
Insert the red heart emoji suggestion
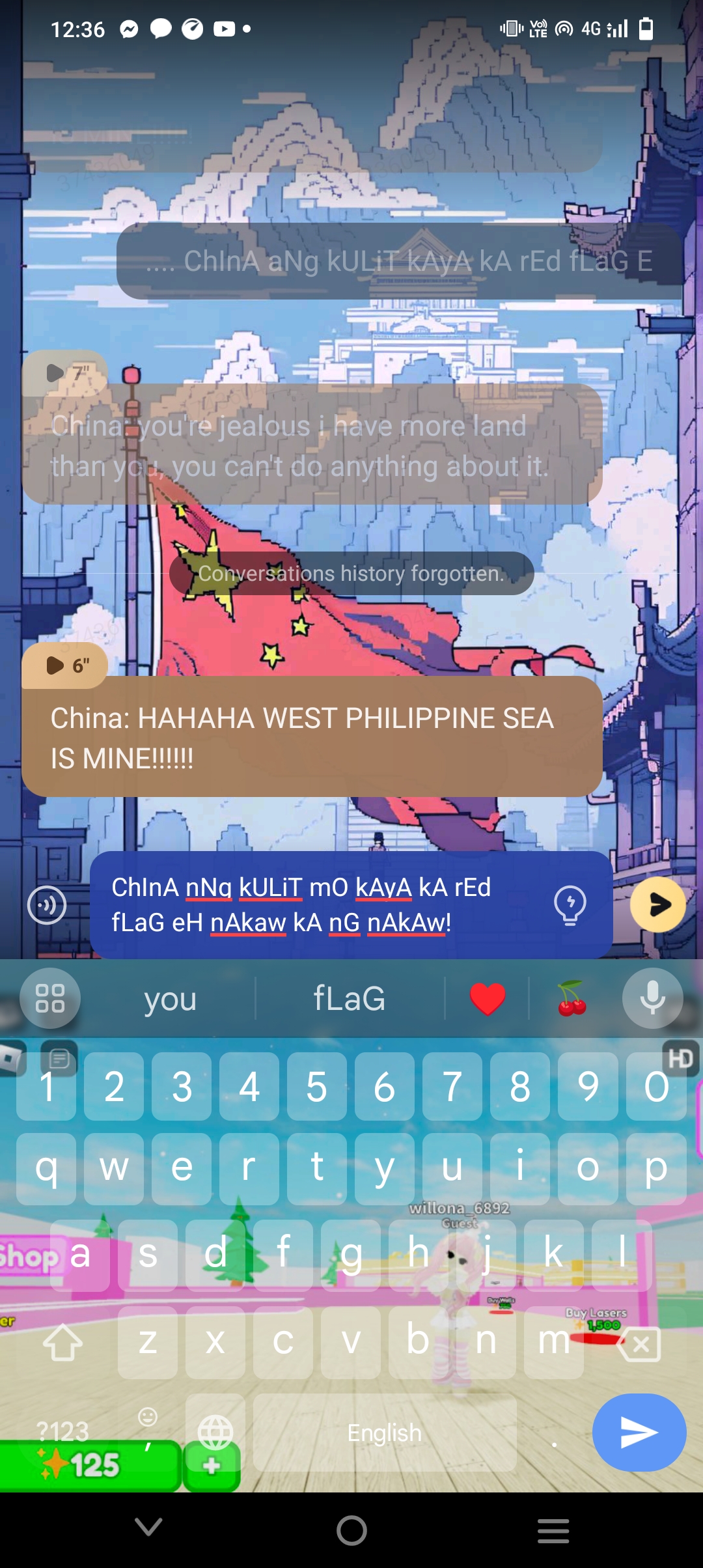(488, 998)
